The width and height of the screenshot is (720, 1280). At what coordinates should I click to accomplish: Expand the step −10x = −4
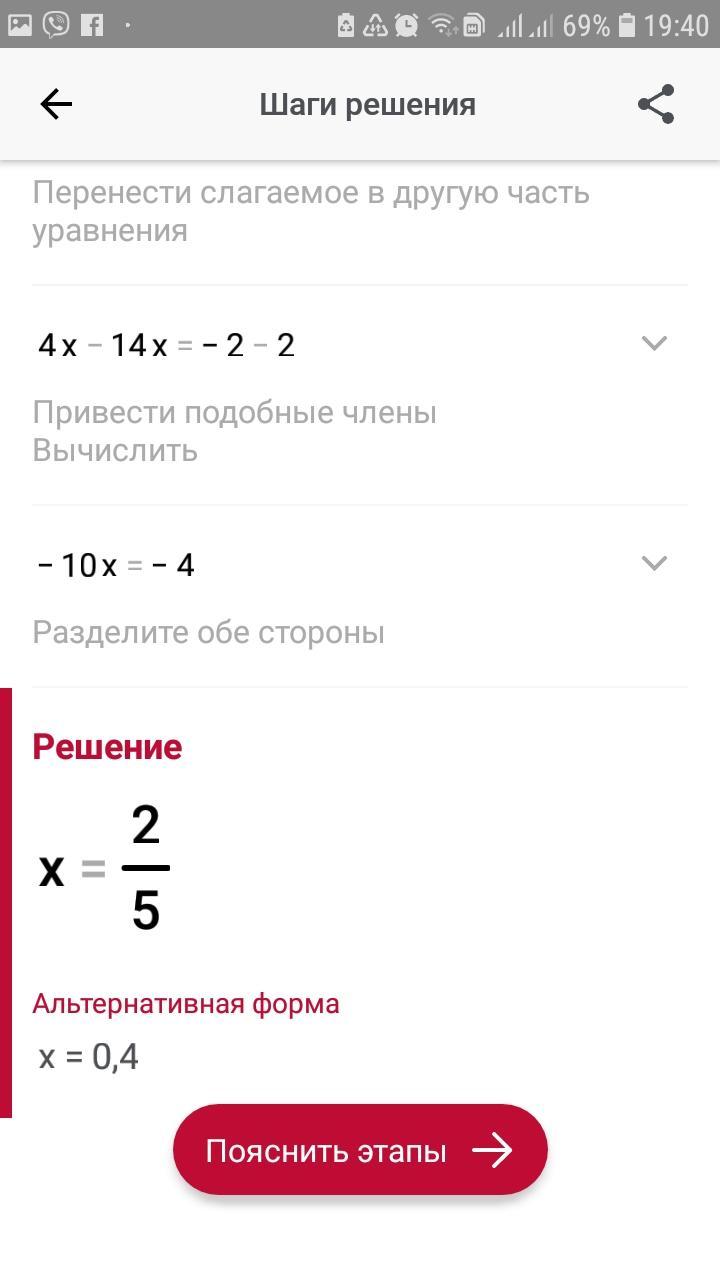(x=654, y=564)
